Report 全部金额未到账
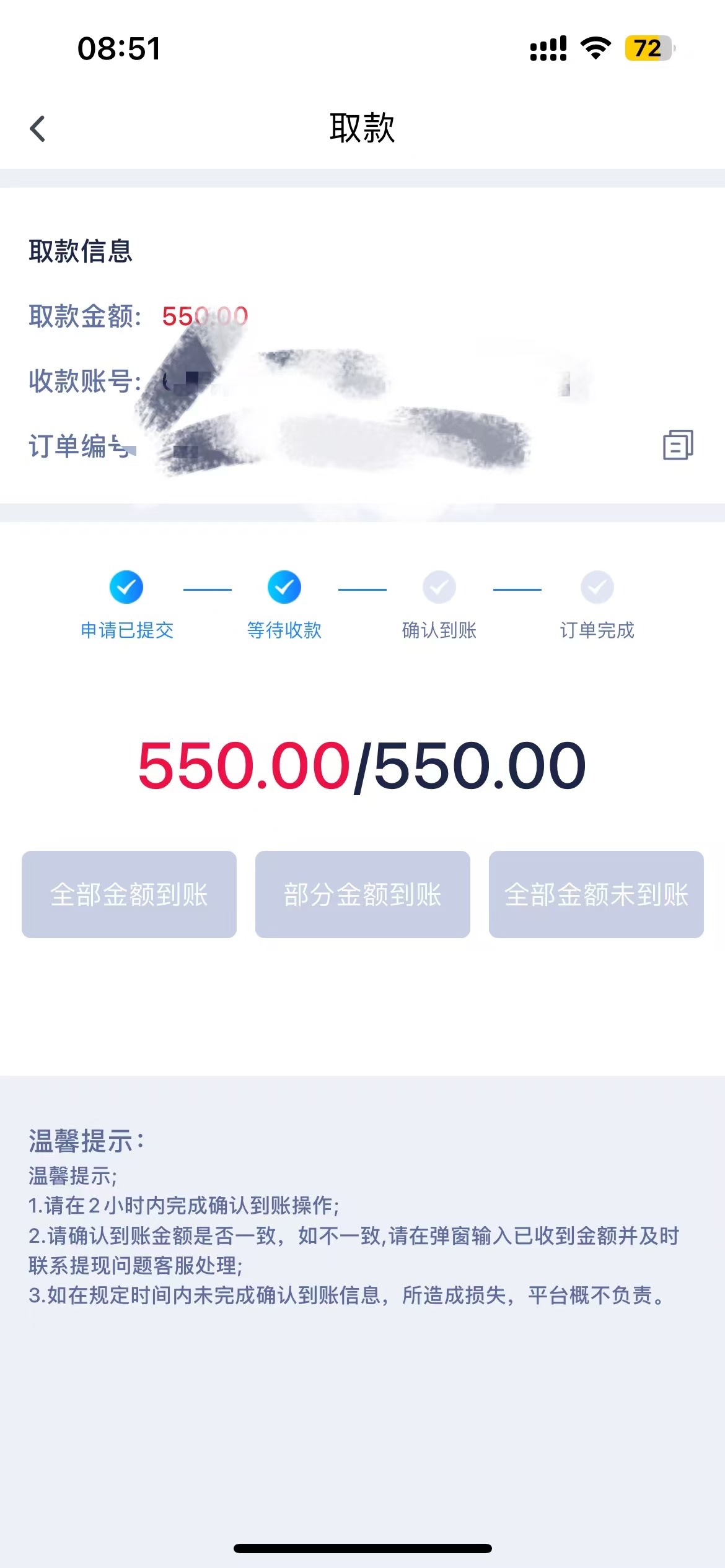Screen dimensions: 725x1568 point(596,894)
